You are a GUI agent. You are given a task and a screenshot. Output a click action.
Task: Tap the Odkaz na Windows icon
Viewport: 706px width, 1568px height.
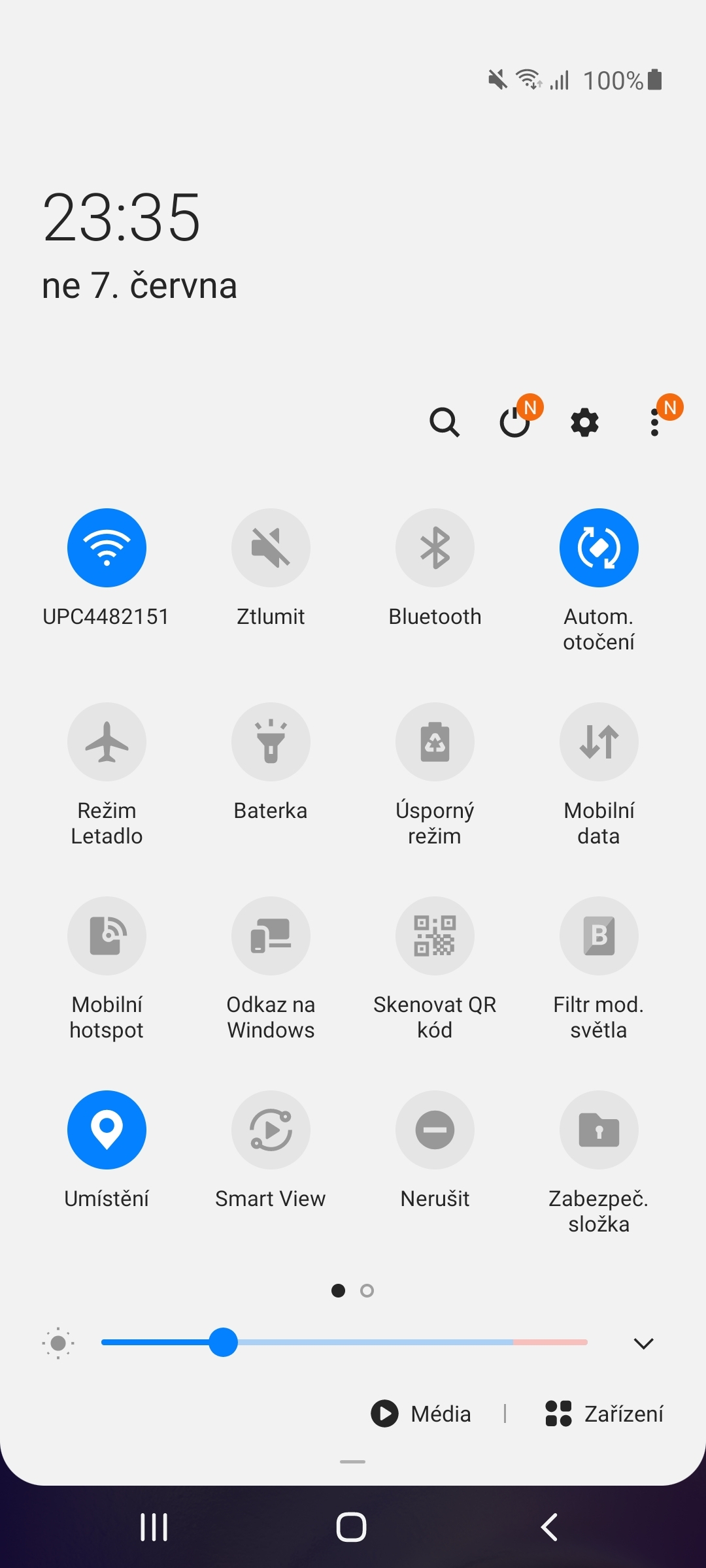[271, 936]
